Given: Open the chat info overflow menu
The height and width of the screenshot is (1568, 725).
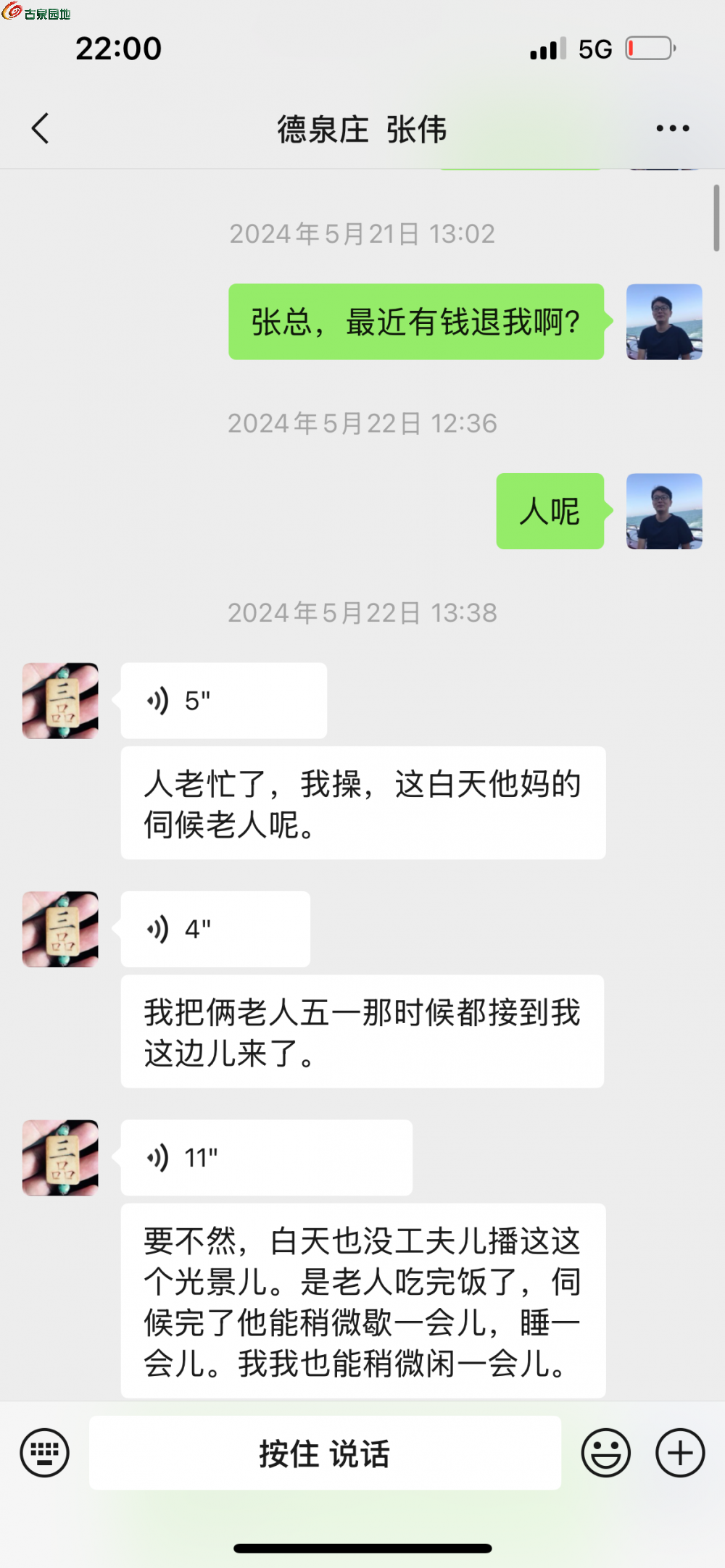Looking at the screenshot, I should click(x=672, y=128).
